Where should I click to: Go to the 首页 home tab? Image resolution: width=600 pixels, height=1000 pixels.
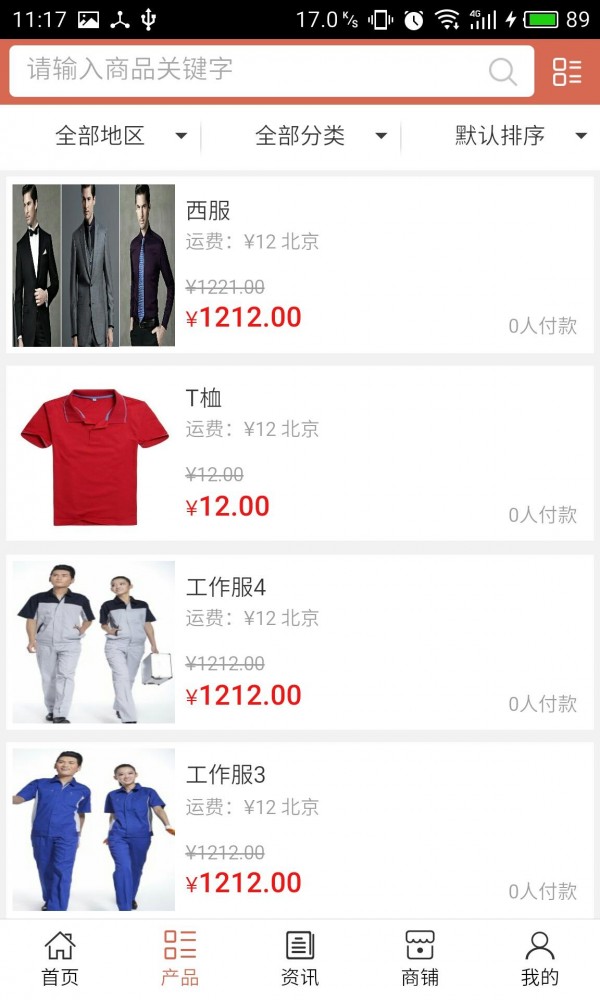60,958
